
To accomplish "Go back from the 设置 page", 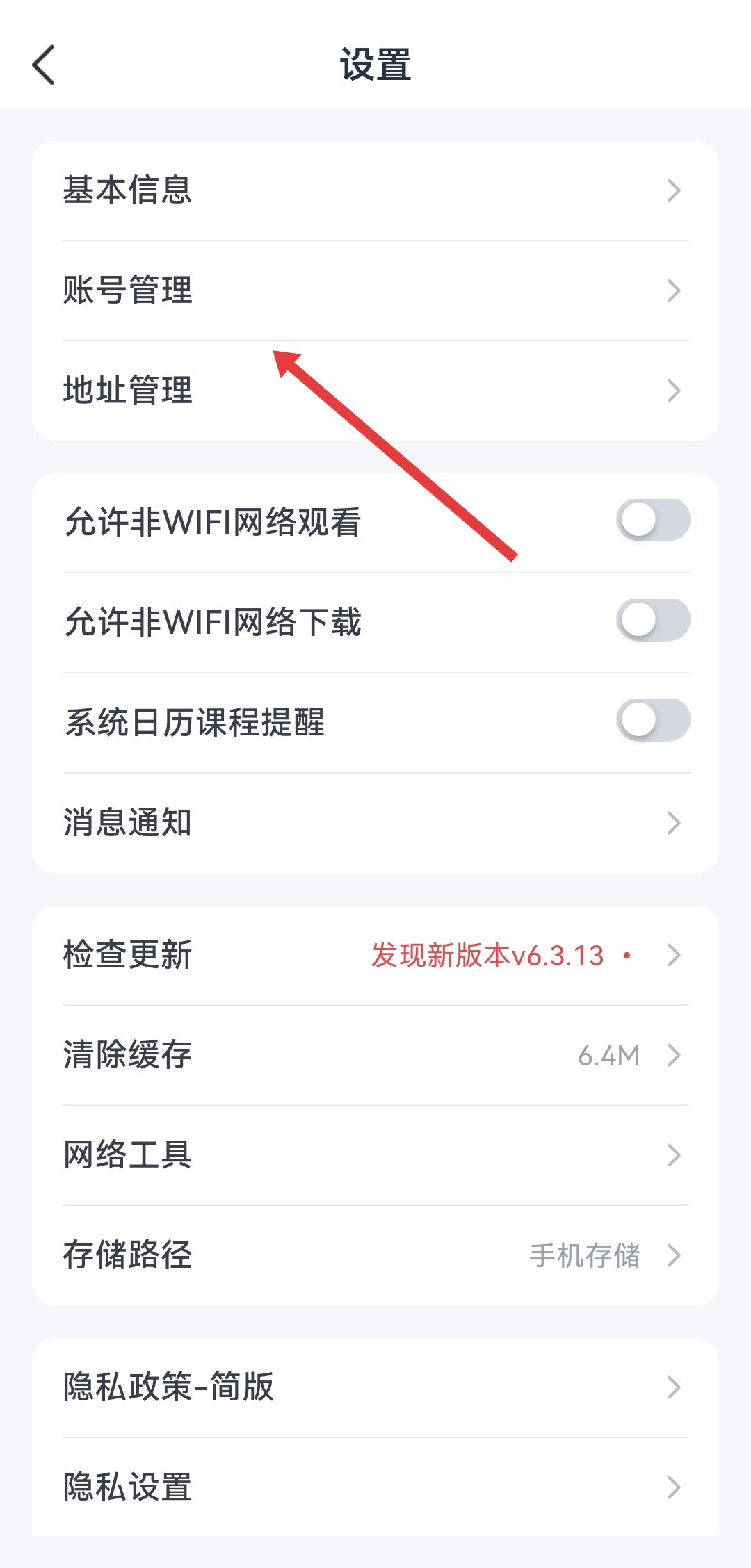I will click(x=43, y=65).
